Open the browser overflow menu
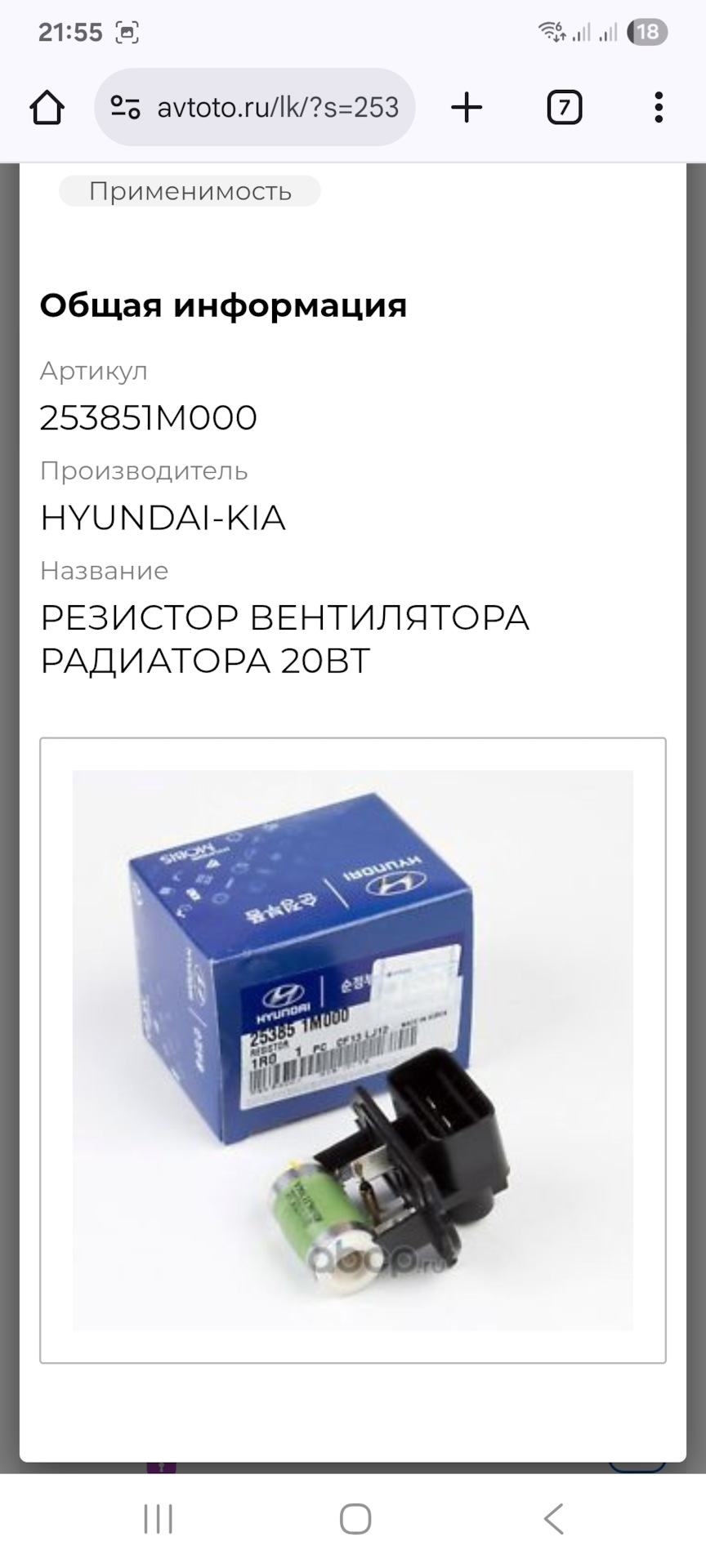Viewport: 706px width, 1568px height. (658, 108)
